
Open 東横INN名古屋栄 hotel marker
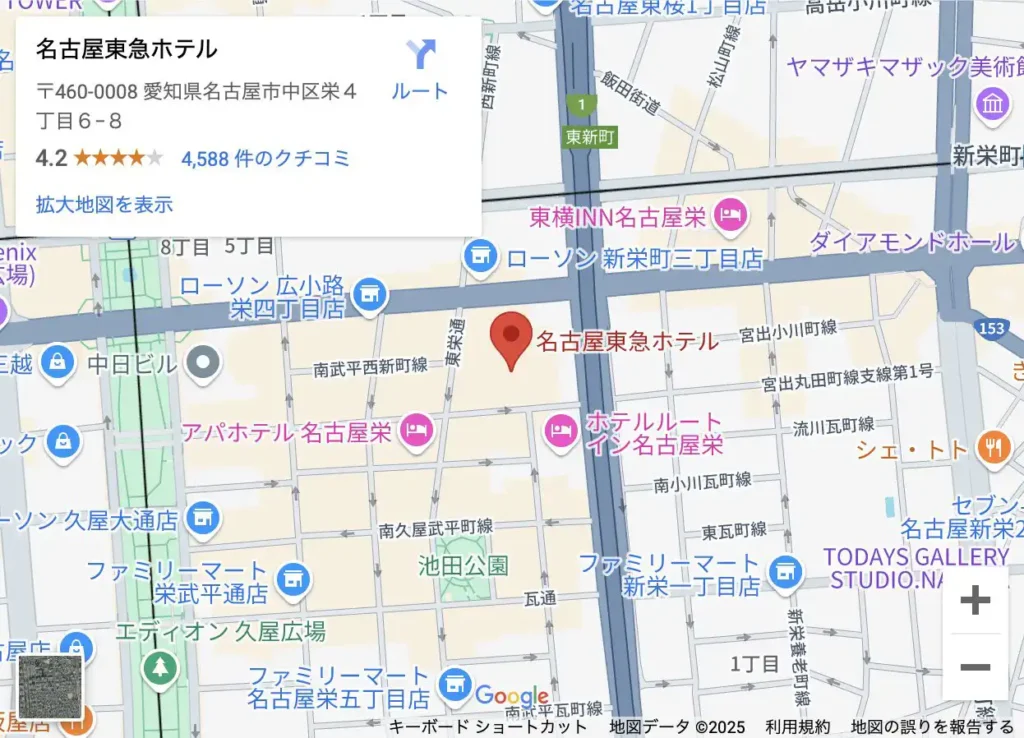(733, 215)
